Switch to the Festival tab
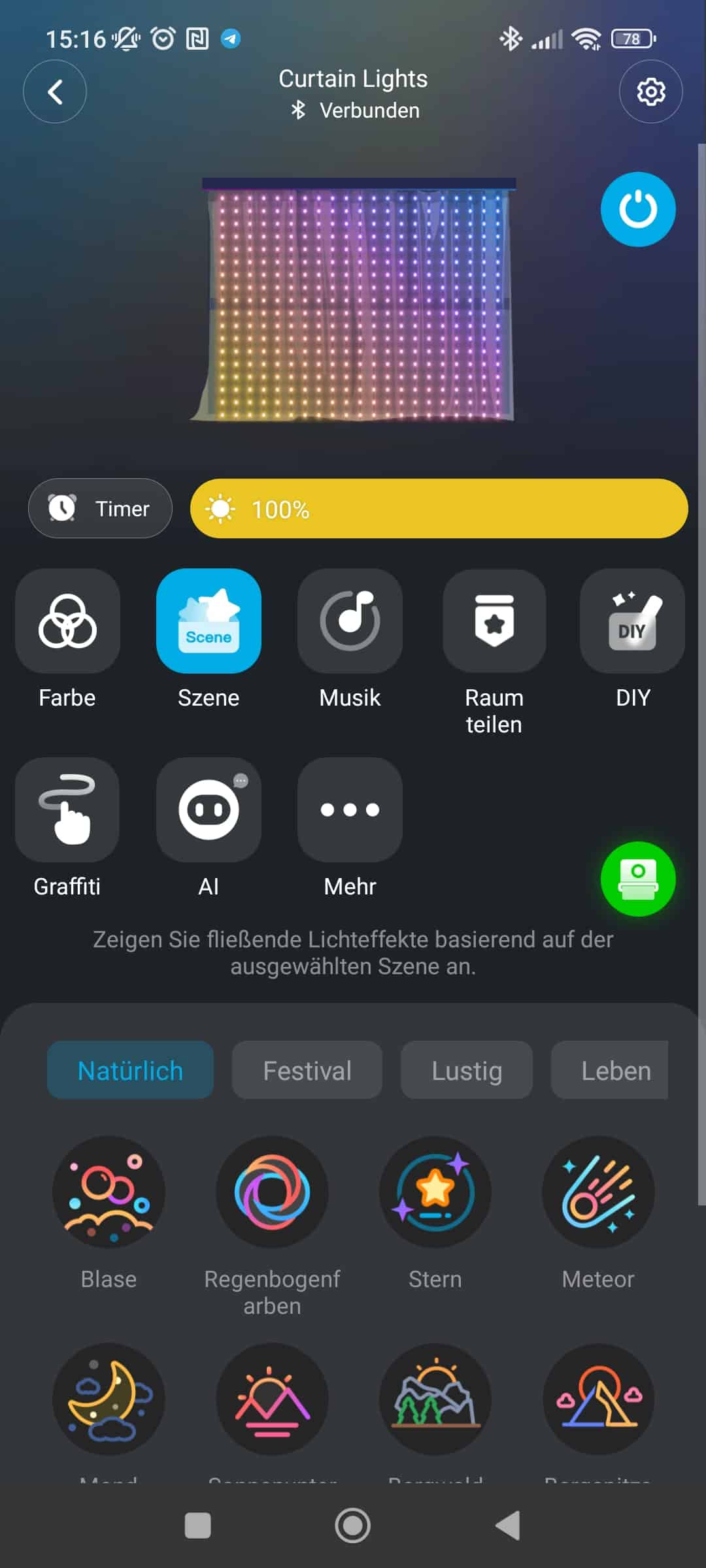This screenshot has width=706, height=1568. pyautogui.click(x=307, y=1070)
